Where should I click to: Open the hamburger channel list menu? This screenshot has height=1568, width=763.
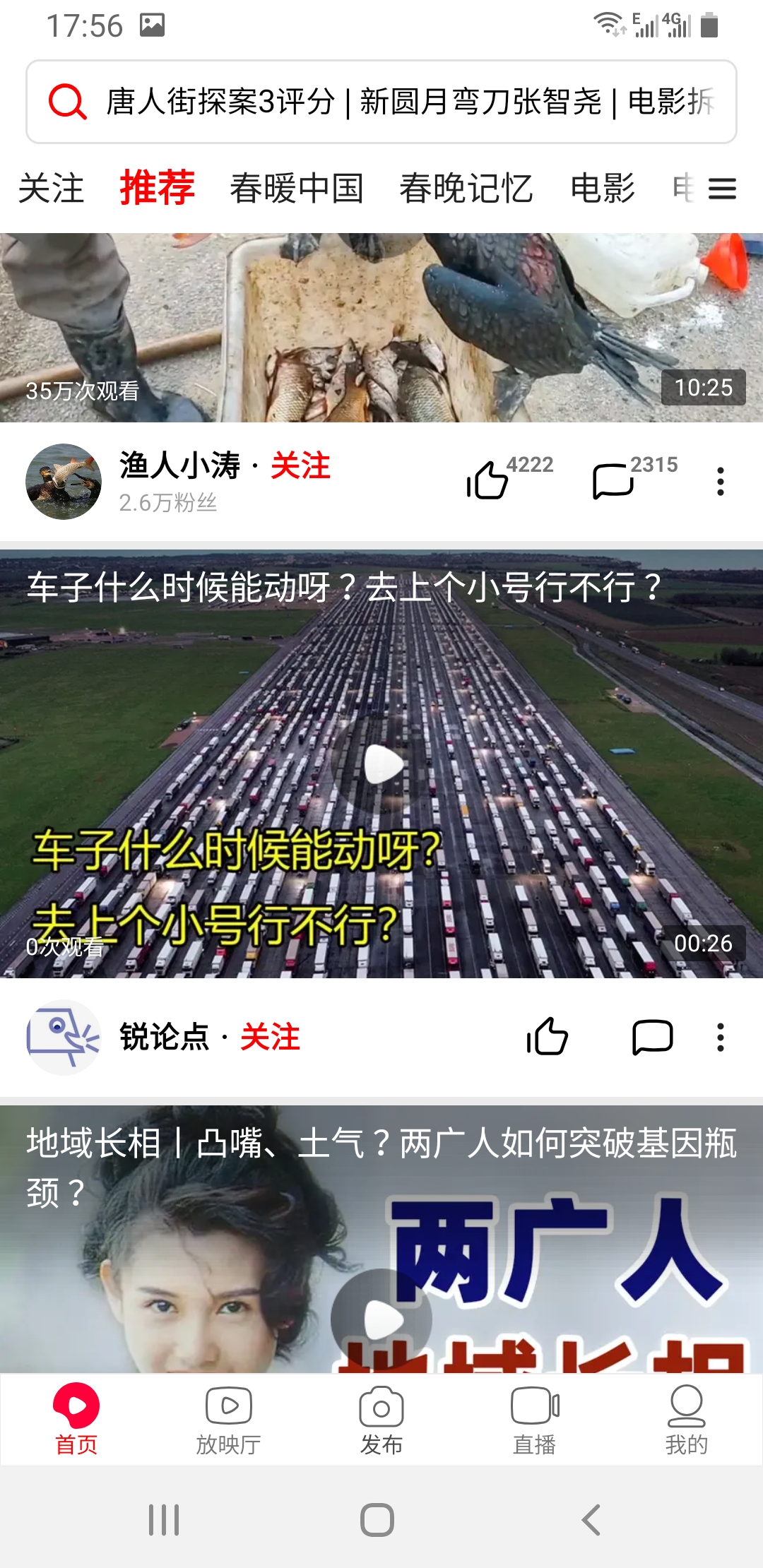(x=722, y=189)
